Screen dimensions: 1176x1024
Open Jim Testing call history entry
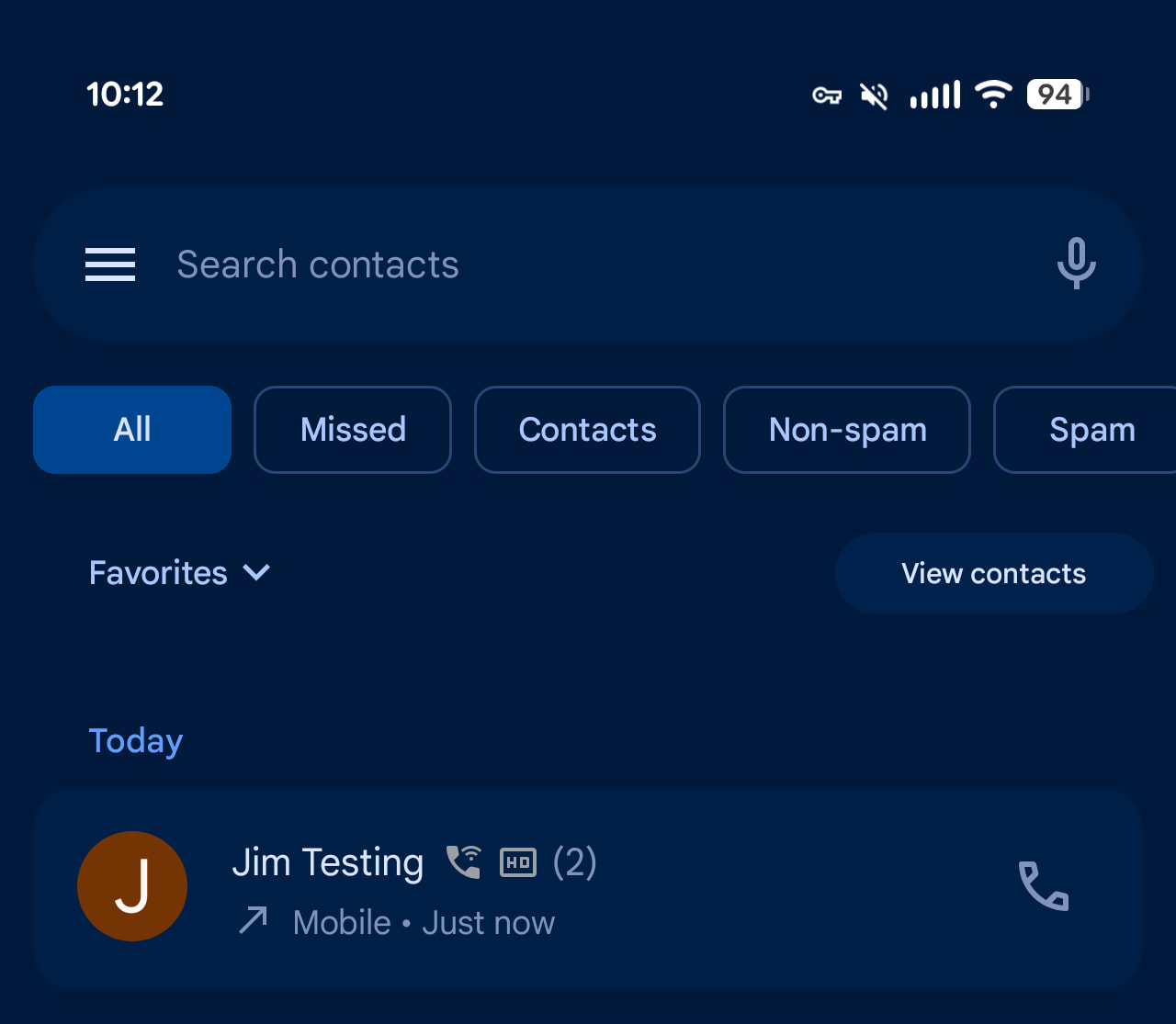pos(551,888)
